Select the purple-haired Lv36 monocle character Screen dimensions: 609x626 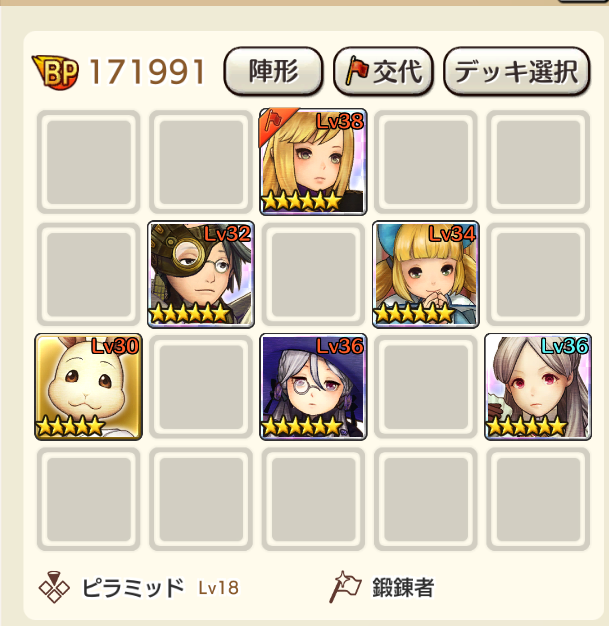point(313,386)
